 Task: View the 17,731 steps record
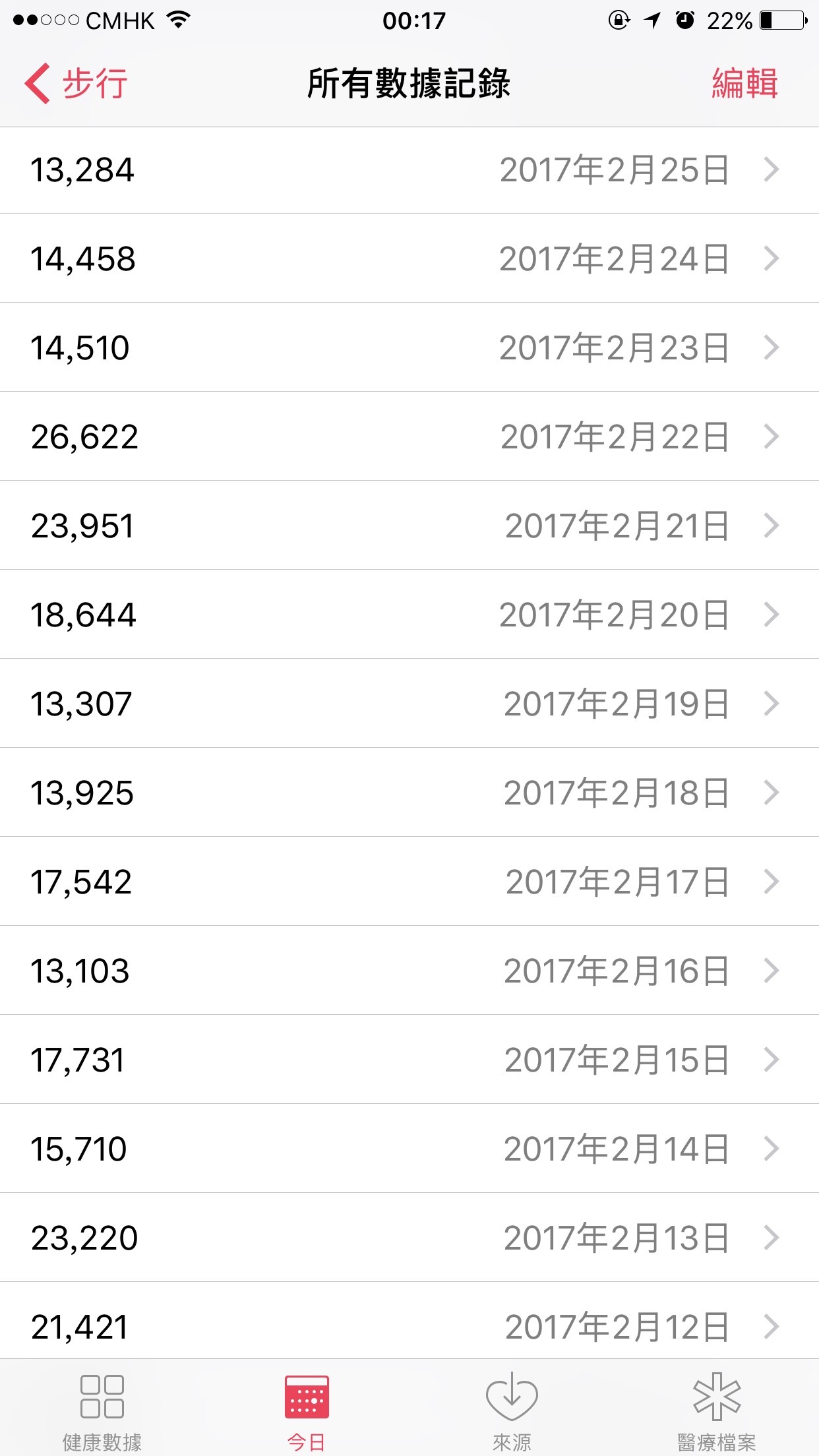(x=409, y=1060)
